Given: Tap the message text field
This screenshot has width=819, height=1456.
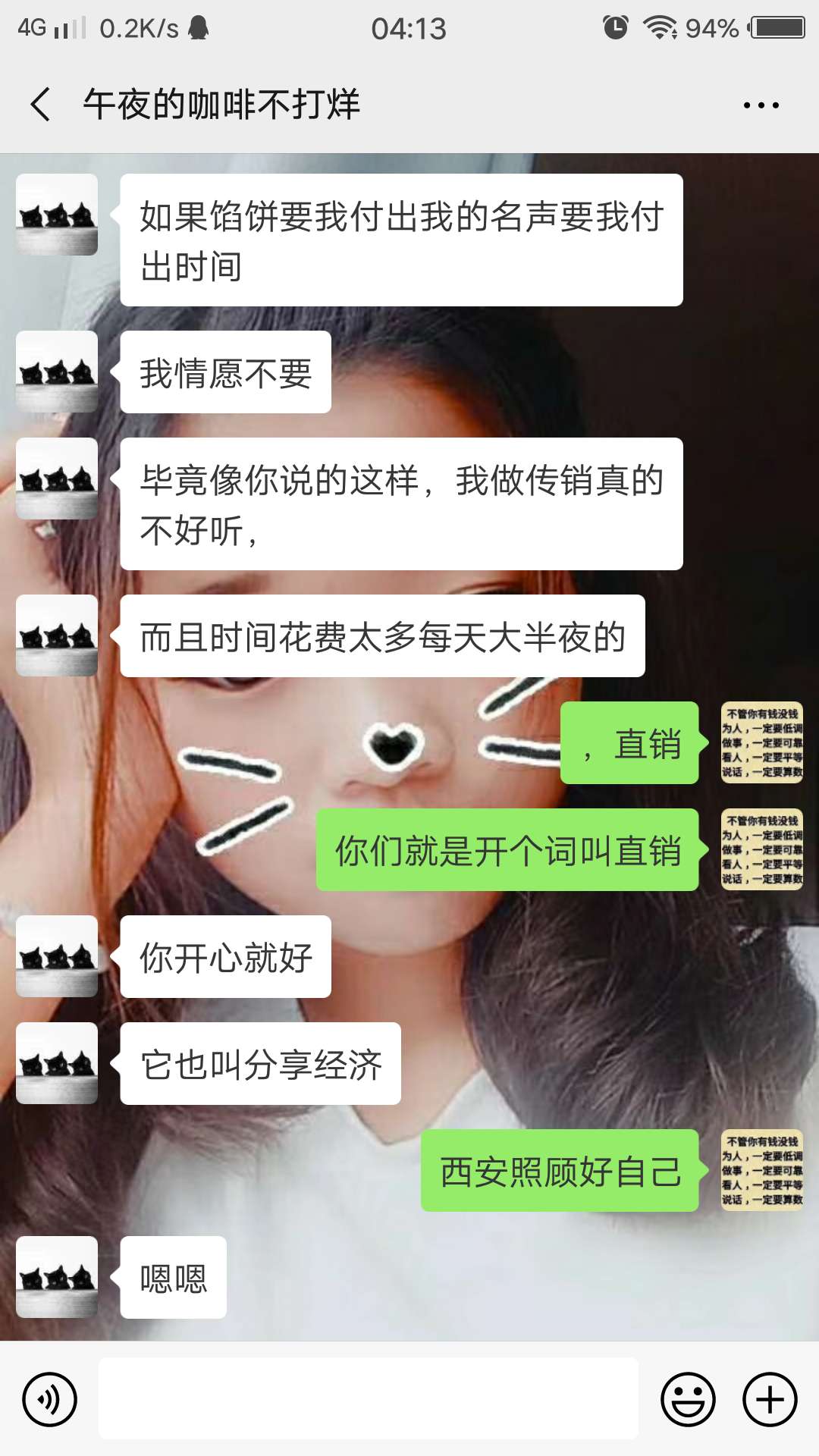Looking at the screenshot, I should tap(369, 1398).
